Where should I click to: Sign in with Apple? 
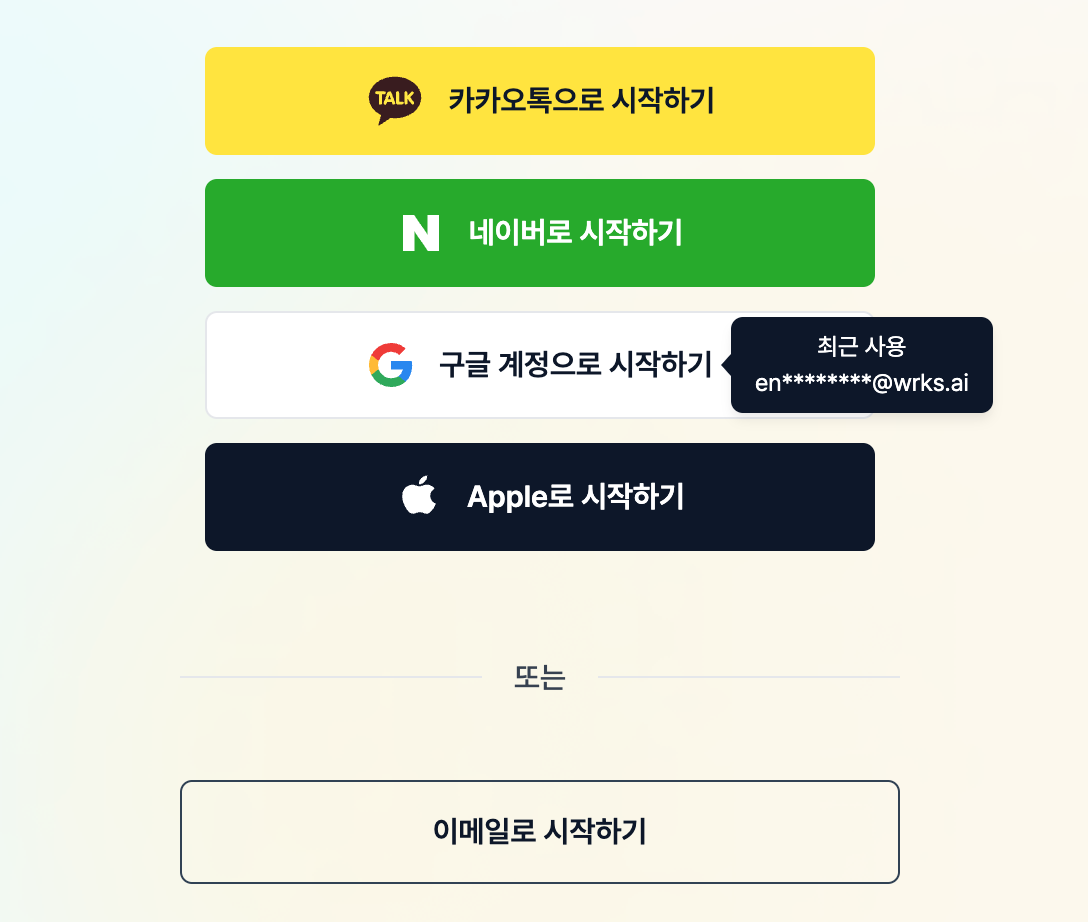pos(540,497)
